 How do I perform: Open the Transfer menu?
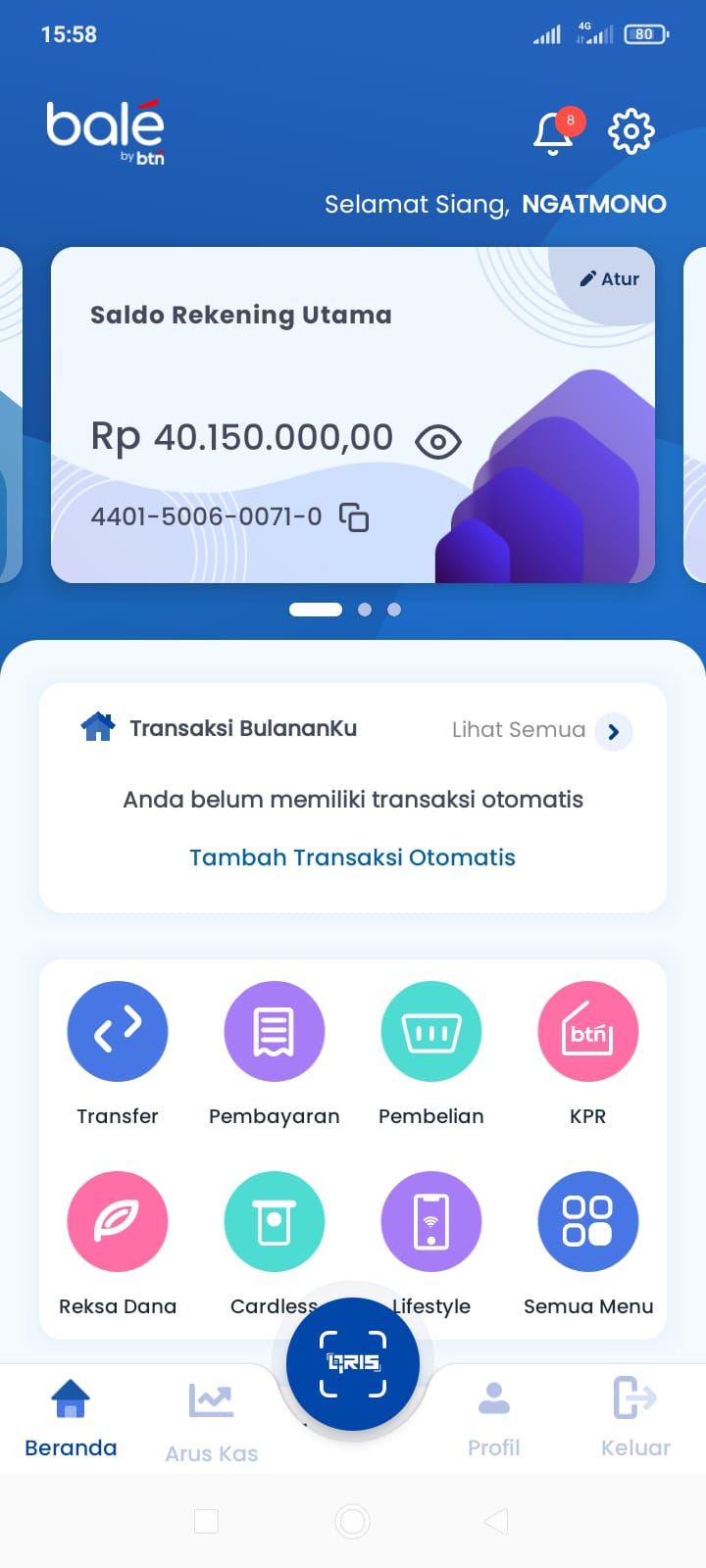point(118,1033)
